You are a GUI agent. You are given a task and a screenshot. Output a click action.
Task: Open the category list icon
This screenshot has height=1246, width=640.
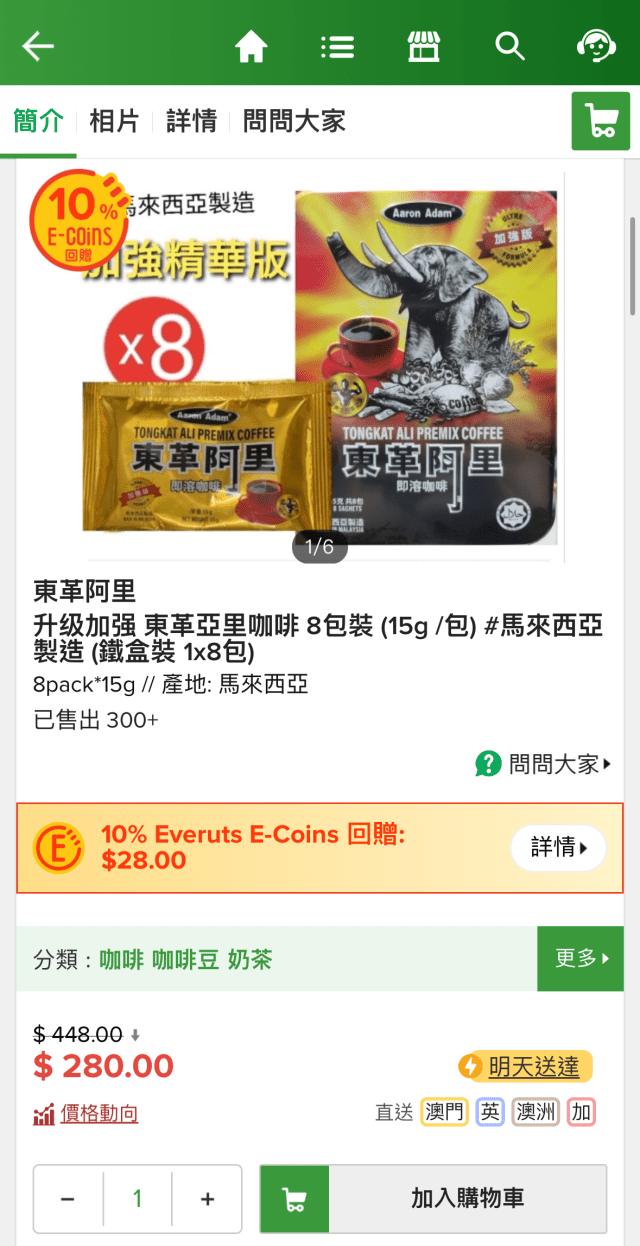coord(337,46)
